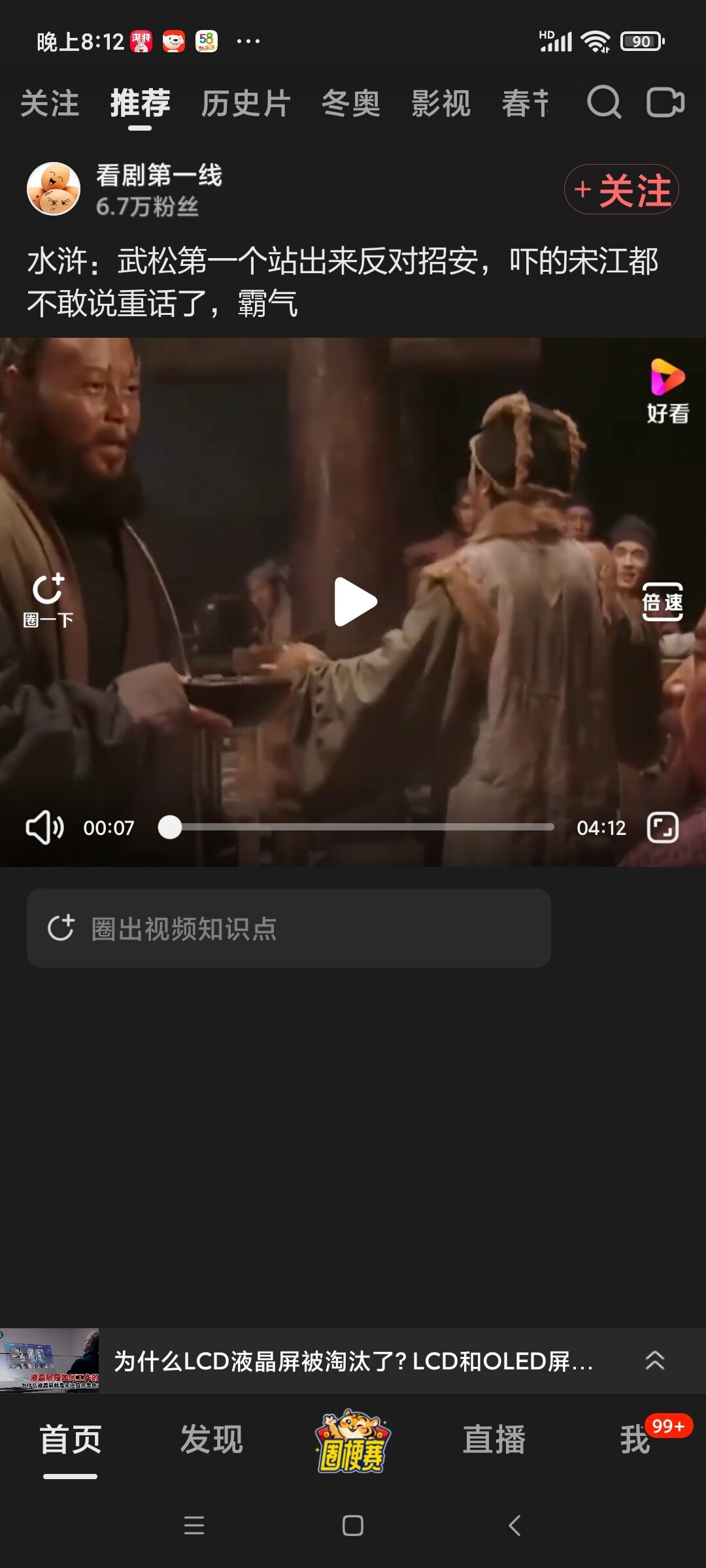Switch to the 历史片 tab

(246, 104)
